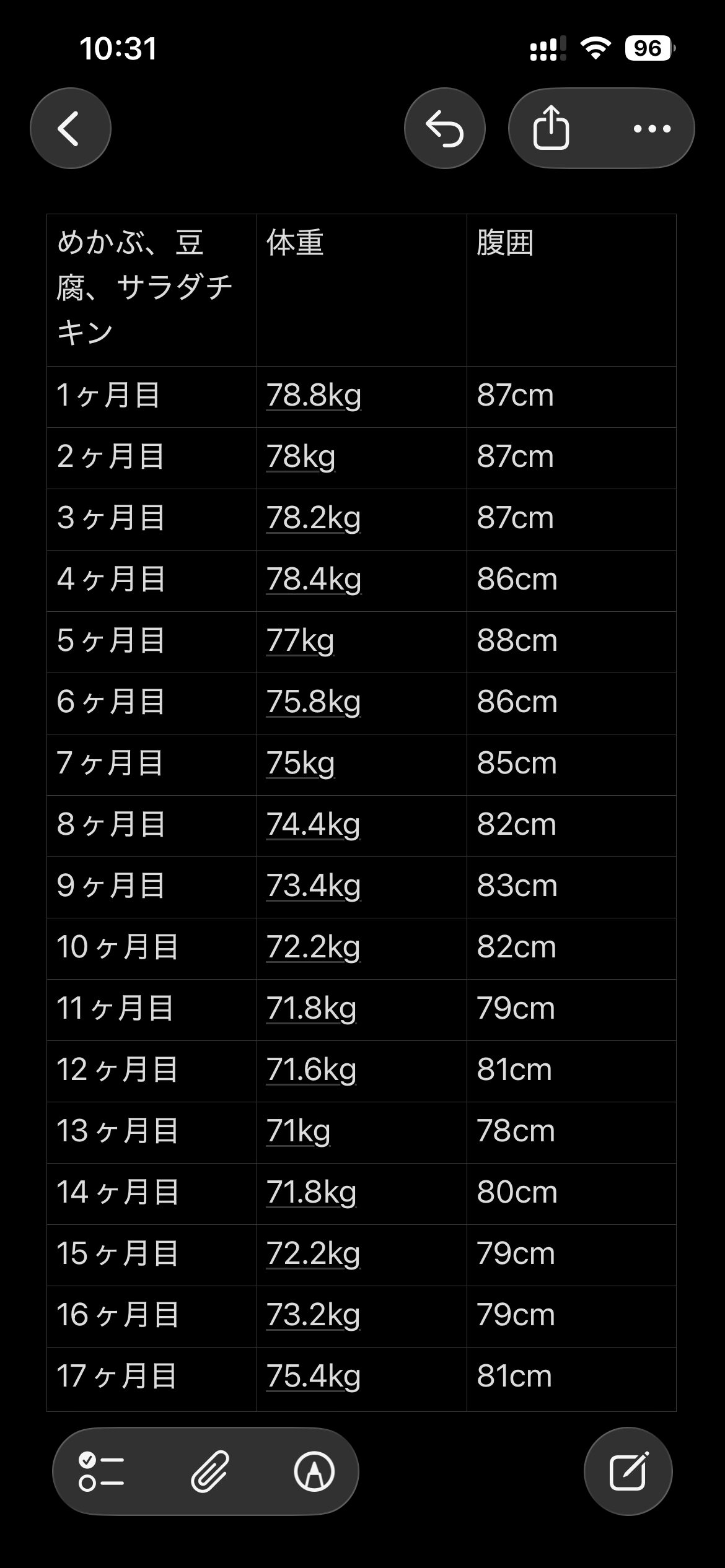
Task: Open the markup drawing tool
Action: 314,1471
